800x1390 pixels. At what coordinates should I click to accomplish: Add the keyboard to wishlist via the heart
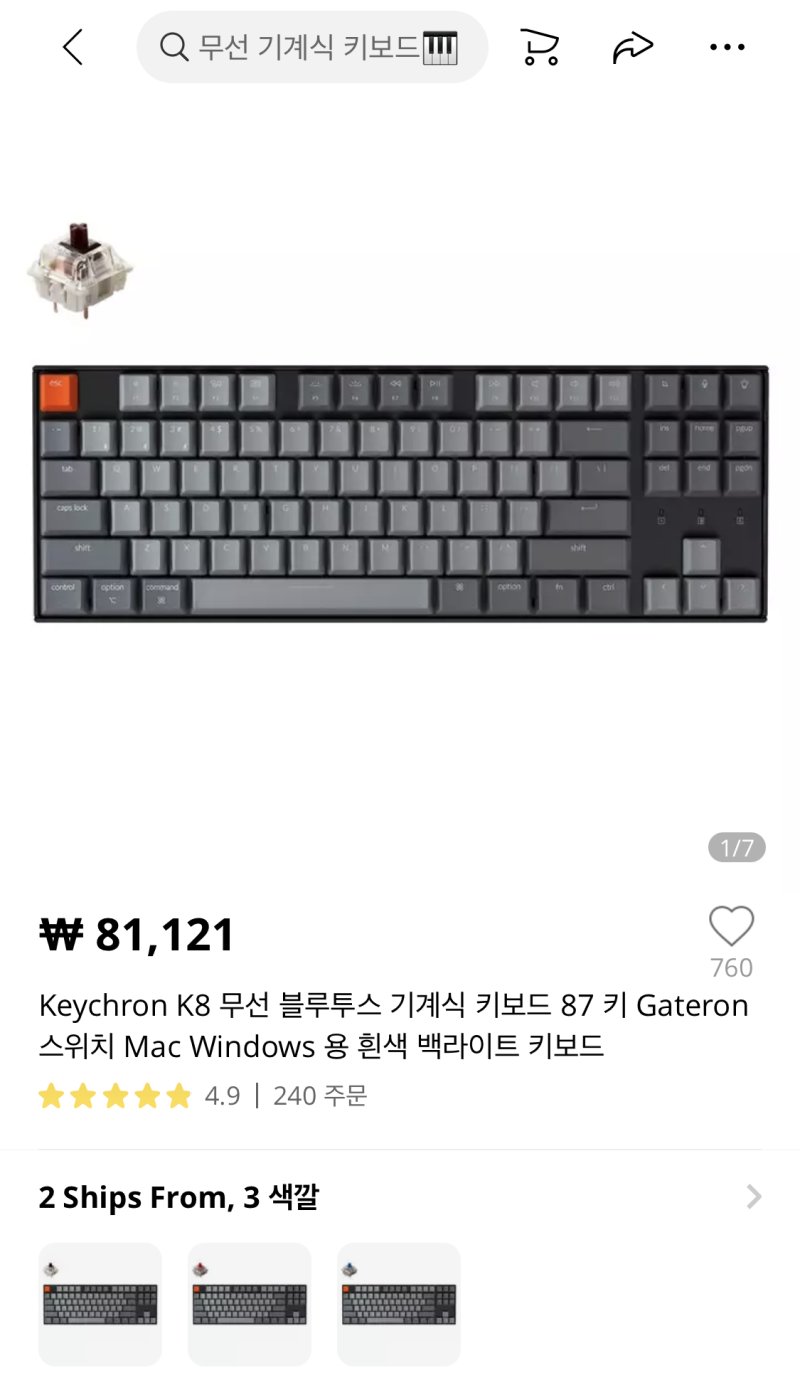pyautogui.click(x=731, y=927)
